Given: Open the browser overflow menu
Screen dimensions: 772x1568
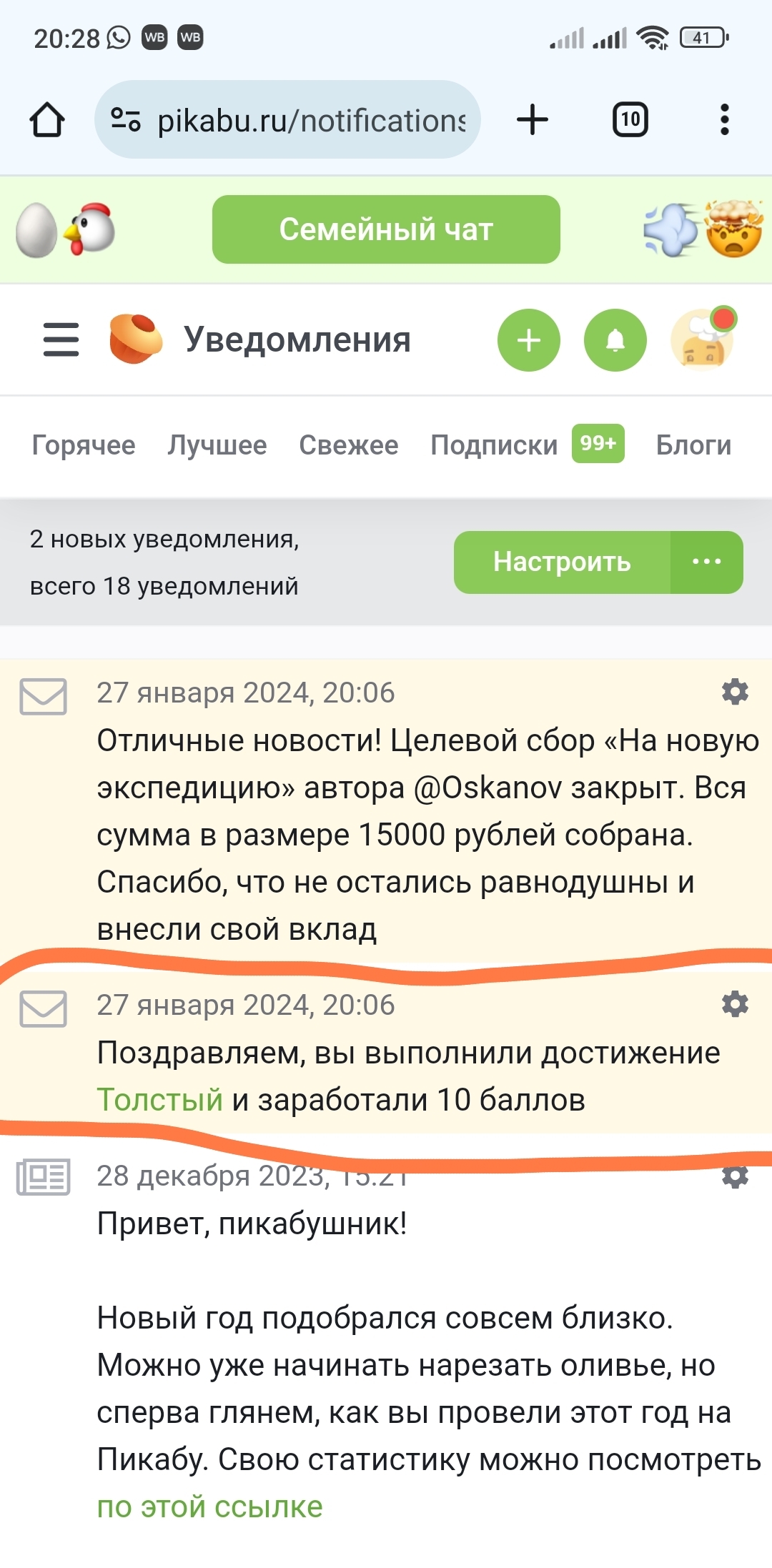Looking at the screenshot, I should pyautogui.click(x=725, y=119).
